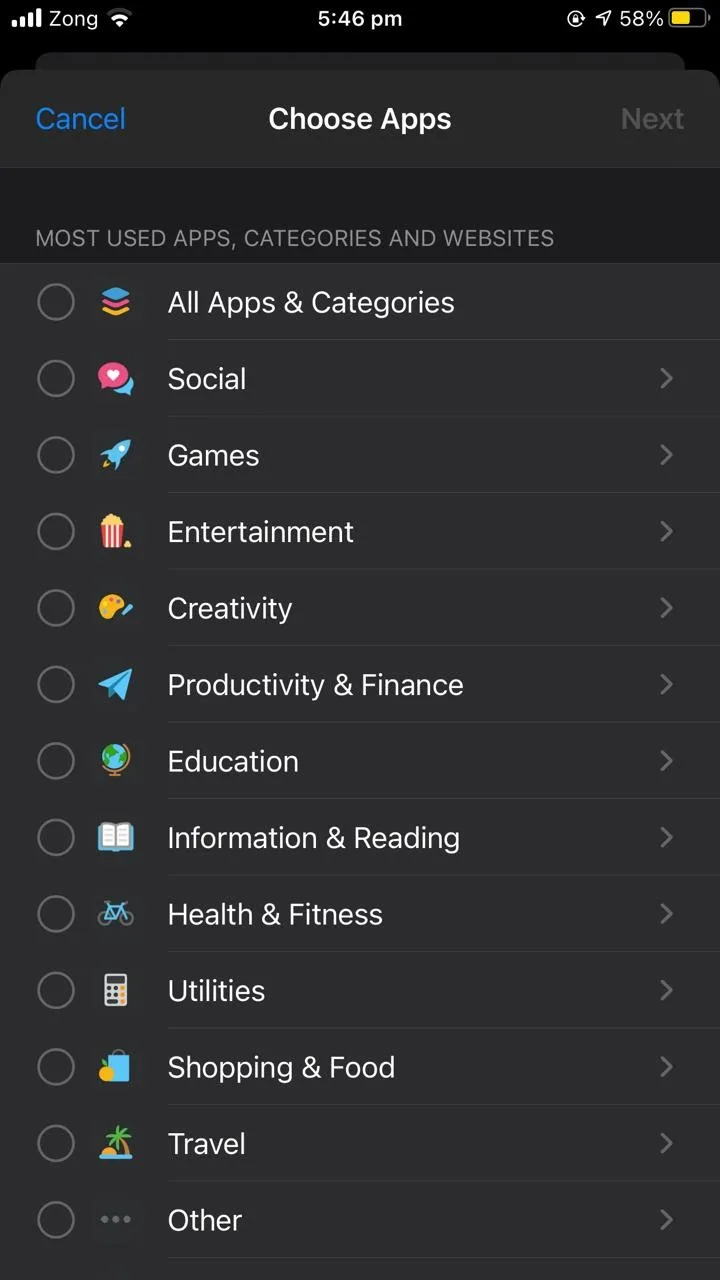
Task: Expand the Games category chevron
Action: [x=666, y=455]
